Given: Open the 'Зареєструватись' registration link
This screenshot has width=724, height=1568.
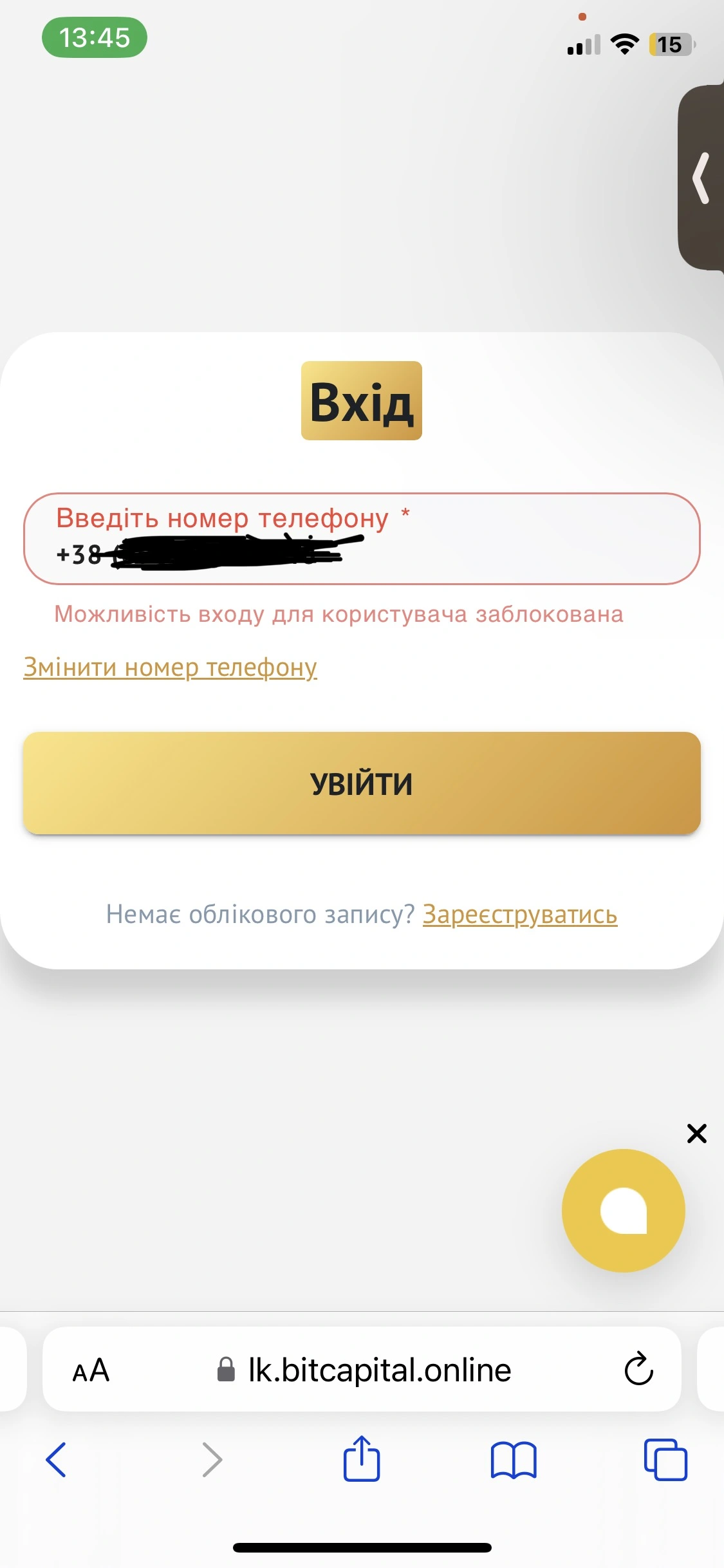Looking at the screenshot, I should click(x=519, y=914).
